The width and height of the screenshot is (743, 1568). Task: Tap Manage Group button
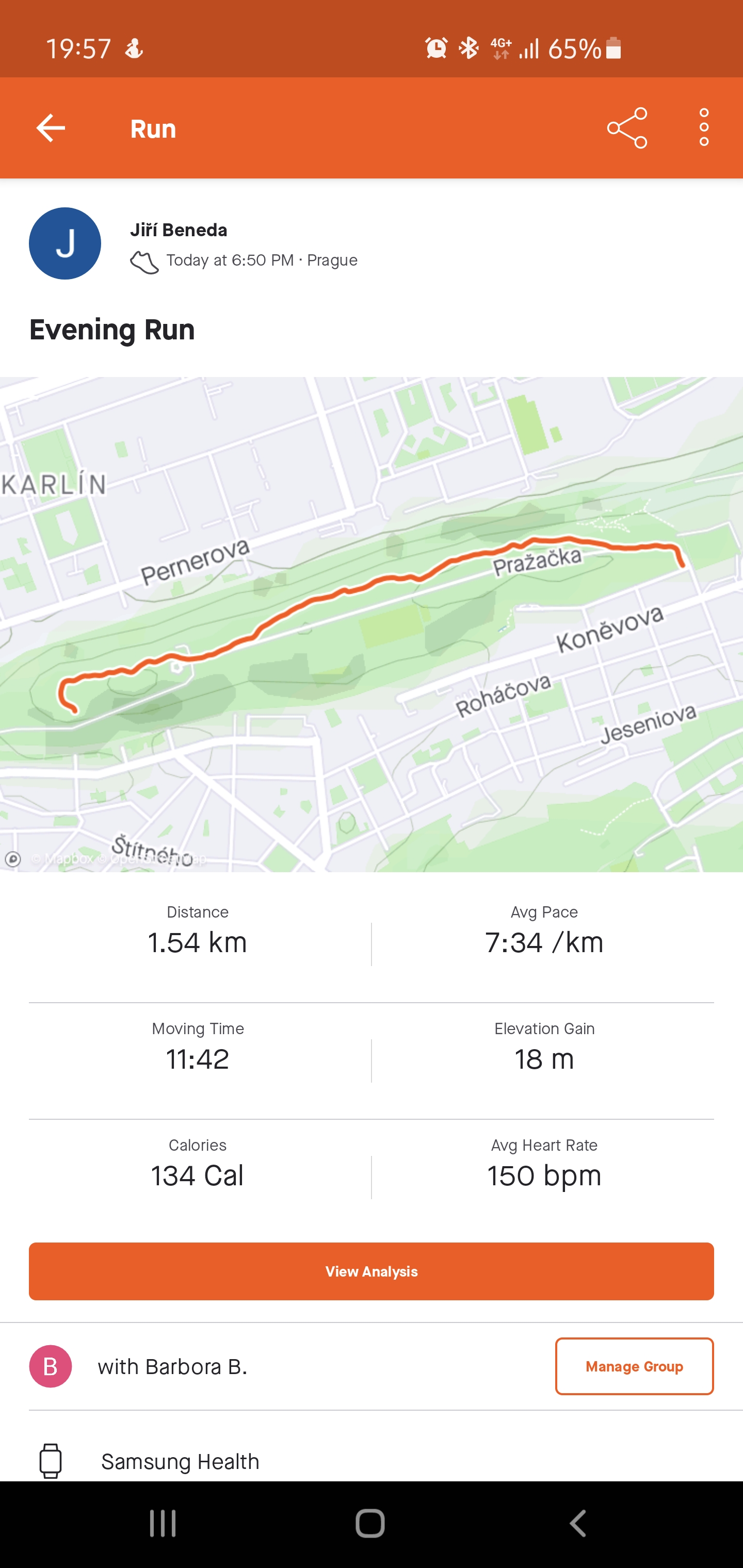[x=634, y=1366]
